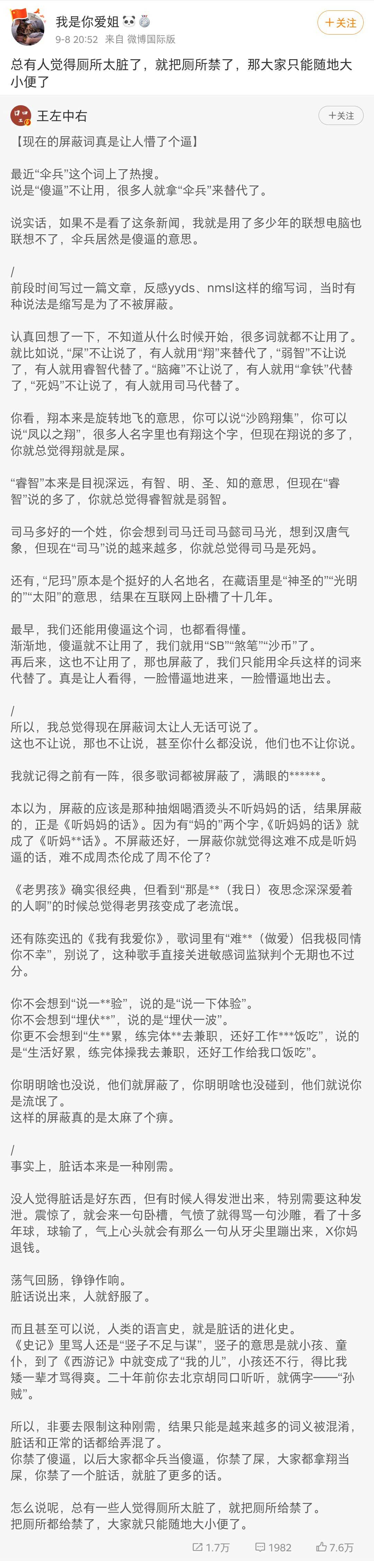
Task: Follow the reposted author 王左中右
Action: pyautogui.click(x=340, y=116)
